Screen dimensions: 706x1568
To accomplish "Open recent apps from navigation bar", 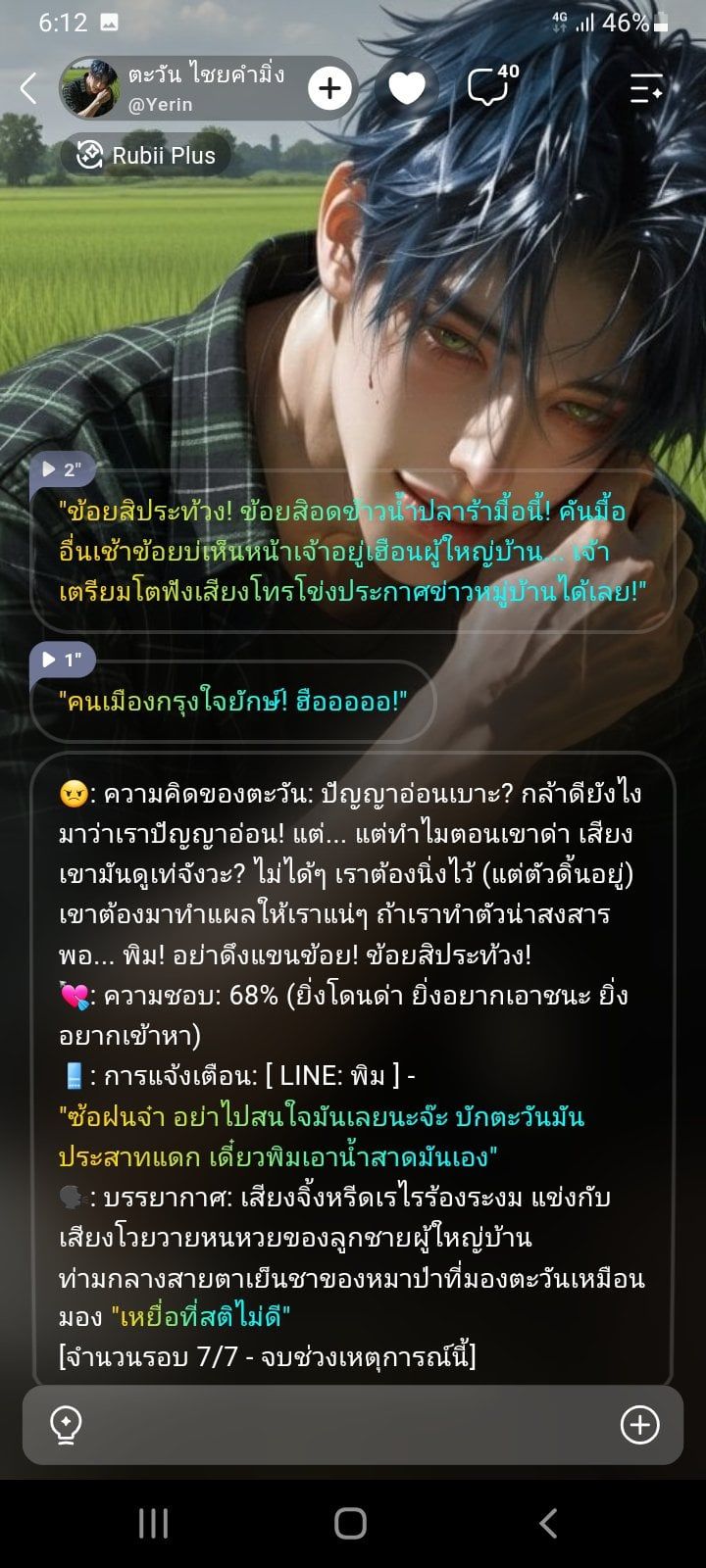I will coord(153,1523).
